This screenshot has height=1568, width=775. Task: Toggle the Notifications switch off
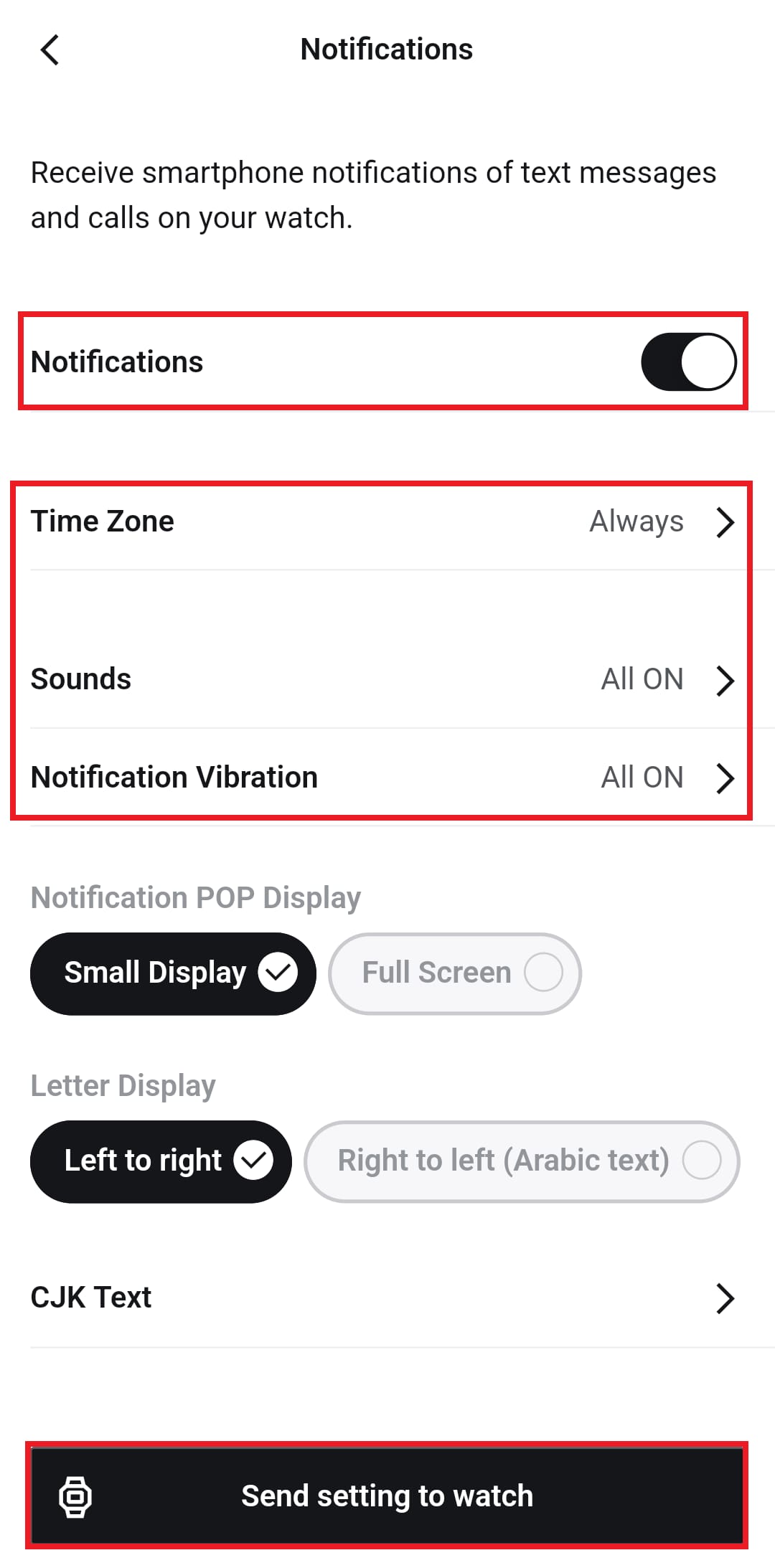coord(687,362)
